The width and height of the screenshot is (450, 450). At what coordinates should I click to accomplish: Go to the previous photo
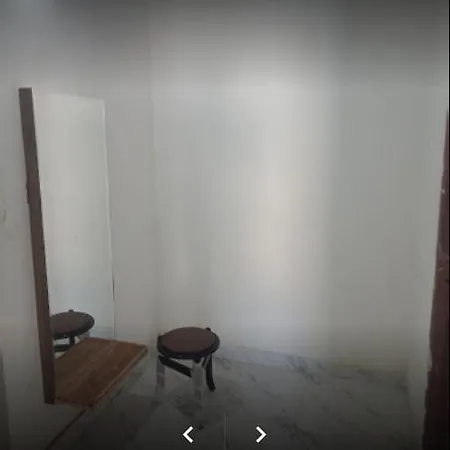[188, 434]
